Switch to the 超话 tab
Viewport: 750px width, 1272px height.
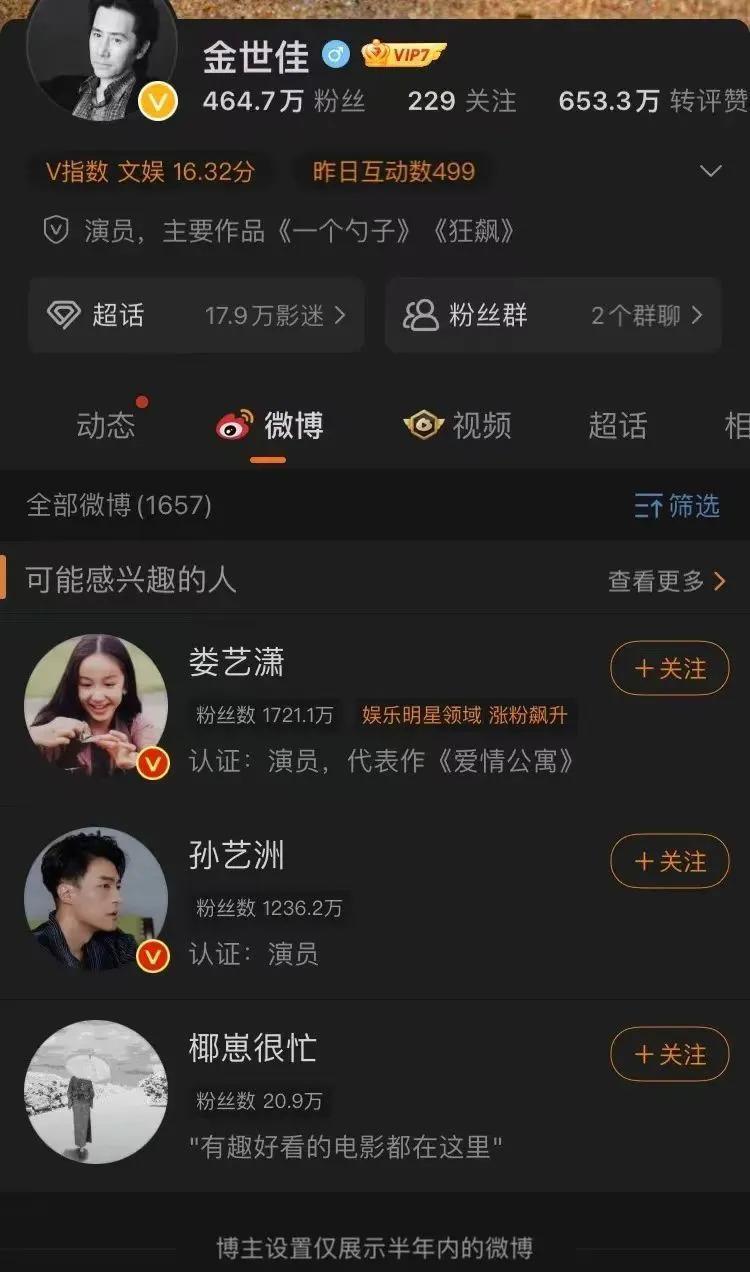[618, 425]
